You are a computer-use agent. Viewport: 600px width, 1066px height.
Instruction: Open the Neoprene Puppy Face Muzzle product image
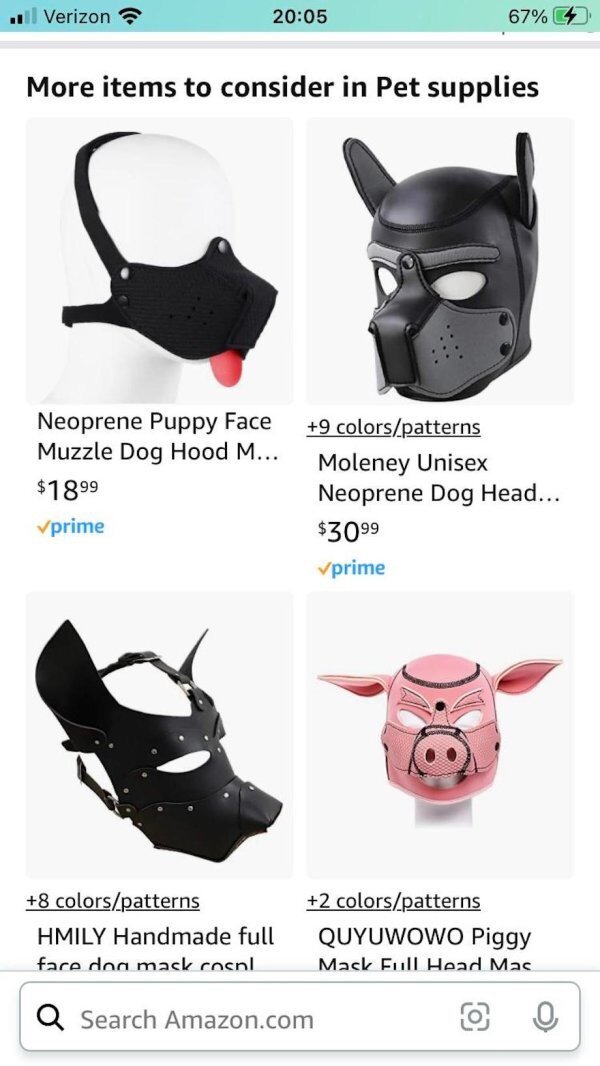click(160, 261)
